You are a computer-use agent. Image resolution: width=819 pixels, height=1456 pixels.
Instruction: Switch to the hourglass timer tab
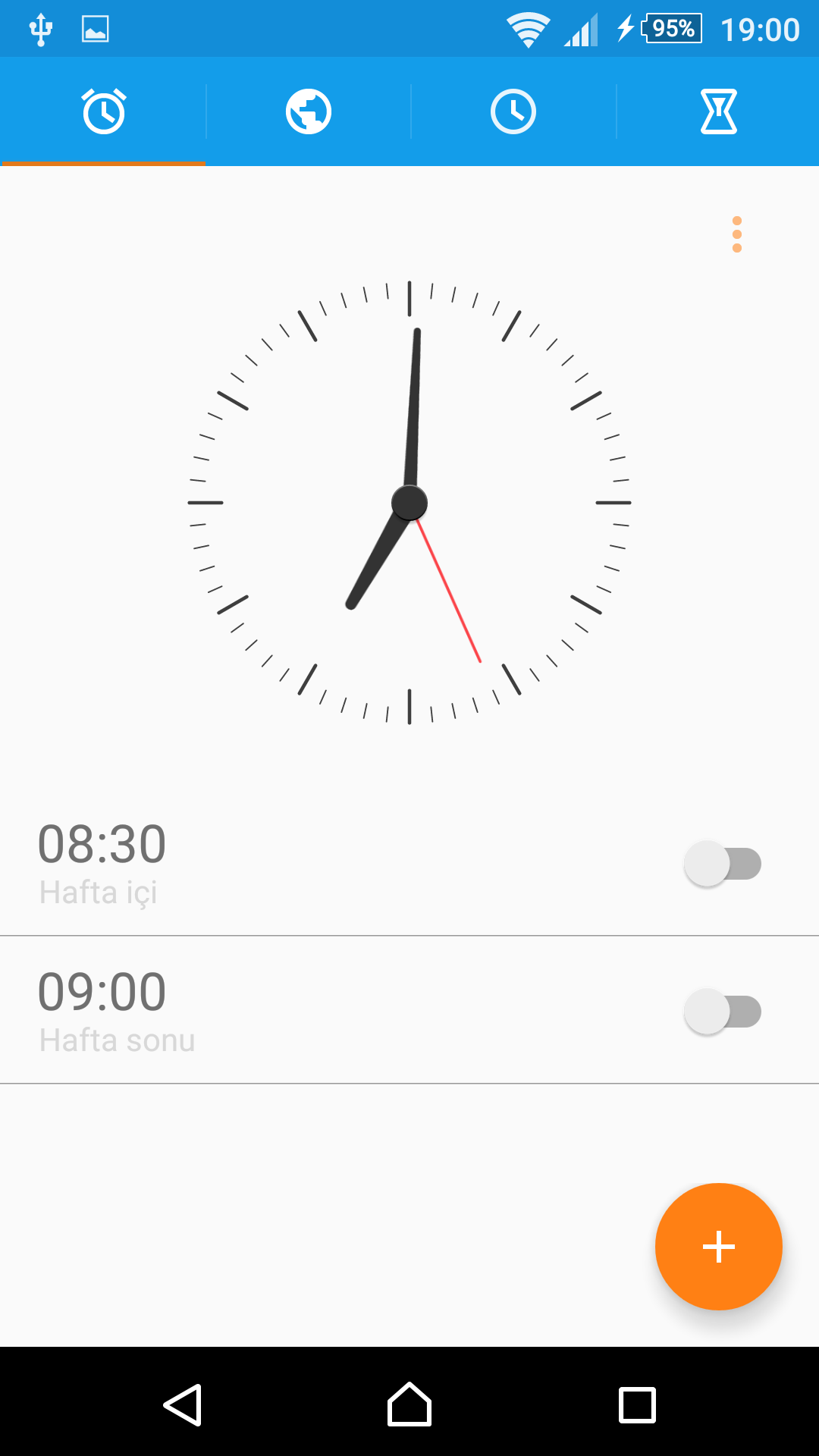click(718, 111)
